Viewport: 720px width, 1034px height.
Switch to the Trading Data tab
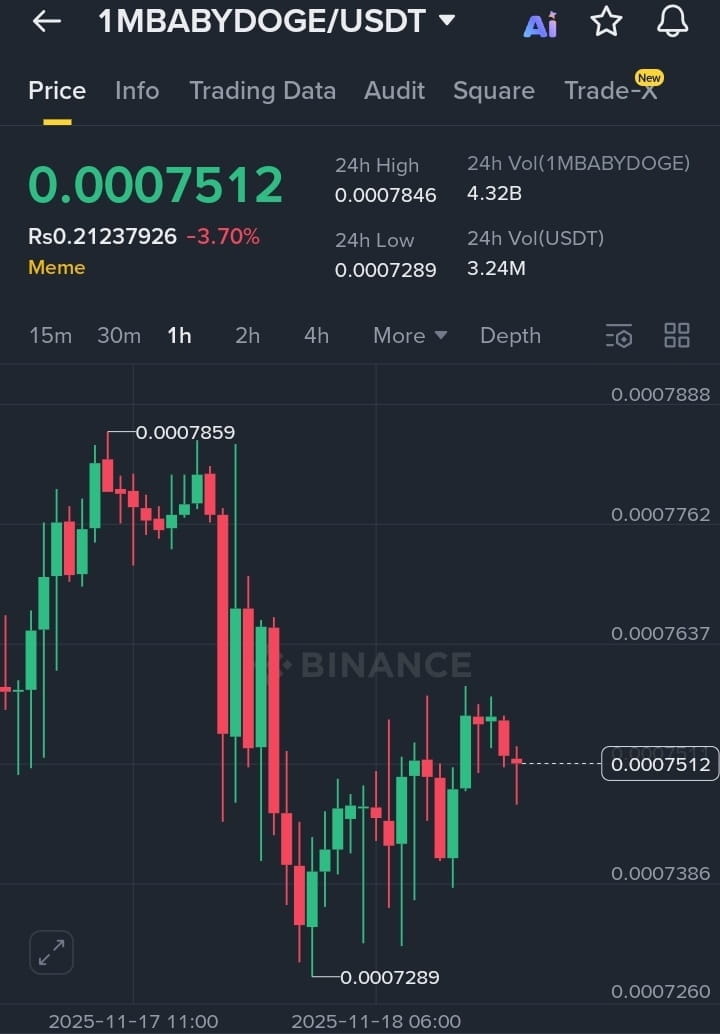[262, 91]
